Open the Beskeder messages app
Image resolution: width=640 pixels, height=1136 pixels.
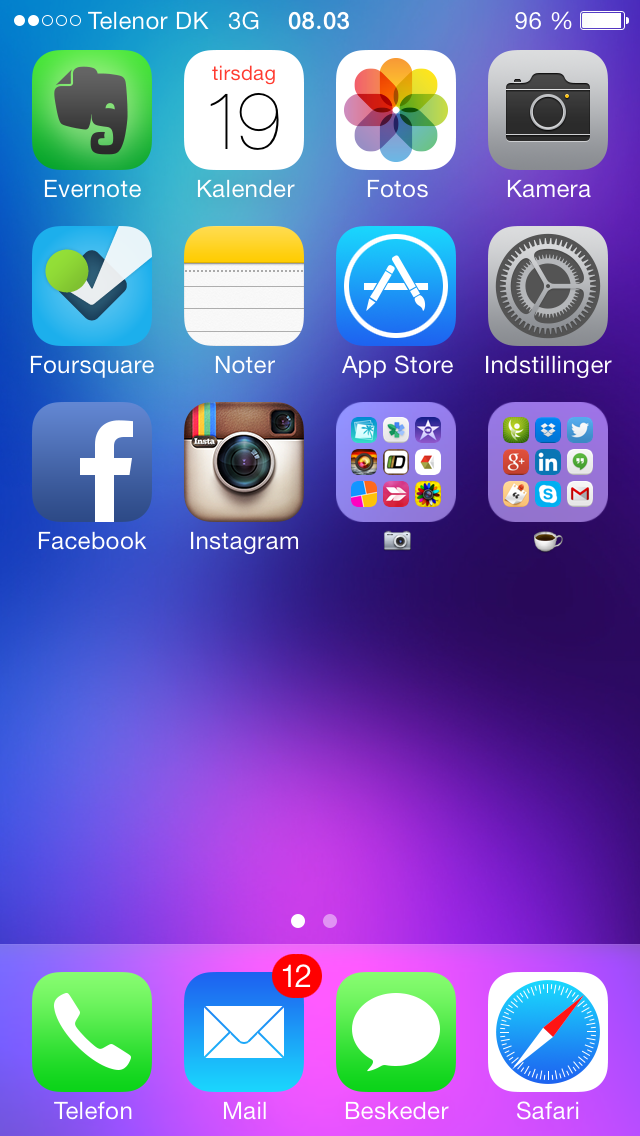(396, 1032)
